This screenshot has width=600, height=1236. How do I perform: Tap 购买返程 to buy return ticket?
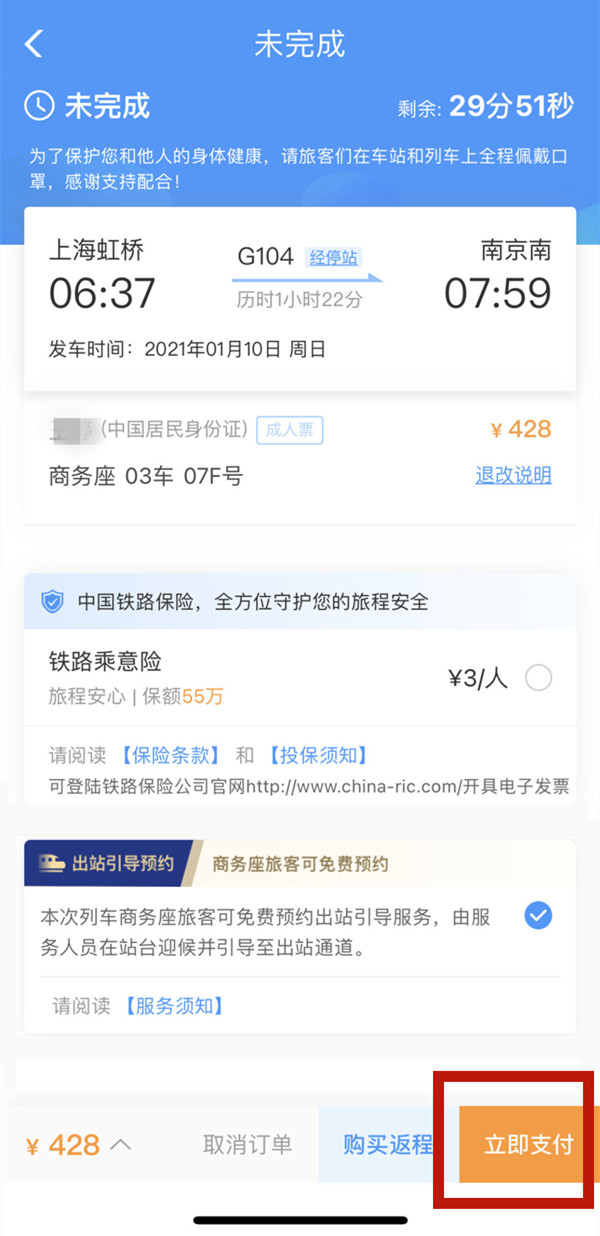pos(388,1145)
